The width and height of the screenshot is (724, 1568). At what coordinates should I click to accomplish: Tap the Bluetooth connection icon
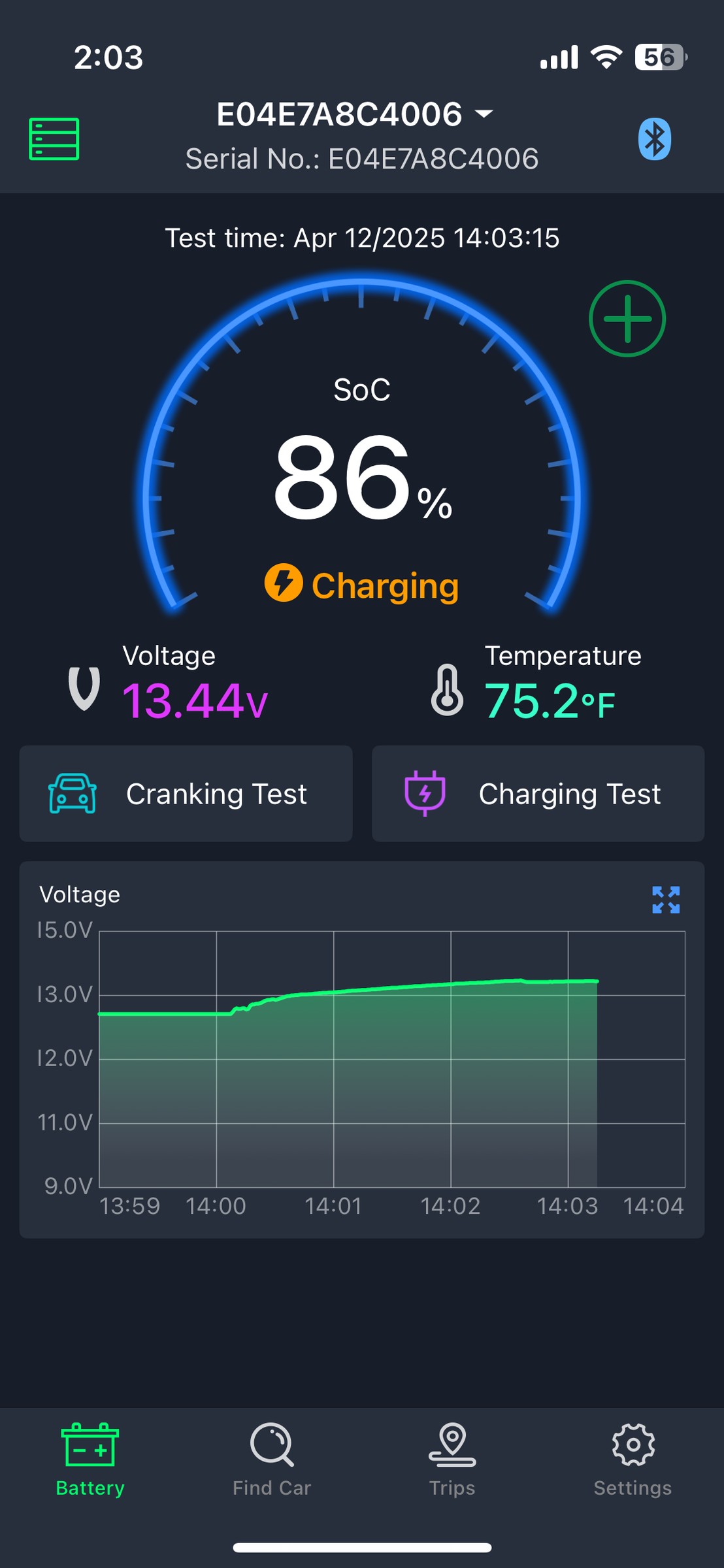(x=654, y=139)
